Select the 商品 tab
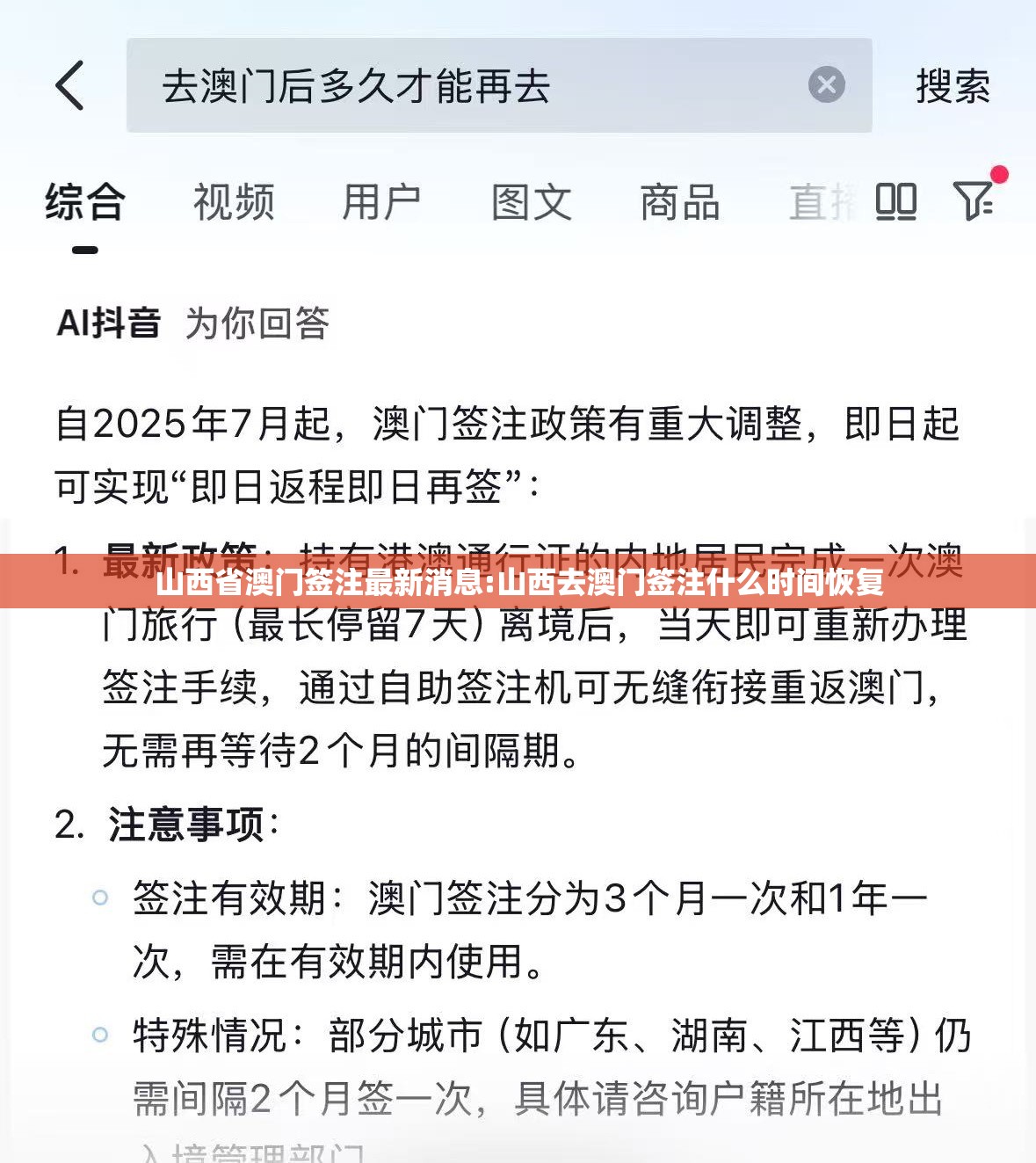The height and width of the screenshot is (1163, 1036). pos(679,202)
